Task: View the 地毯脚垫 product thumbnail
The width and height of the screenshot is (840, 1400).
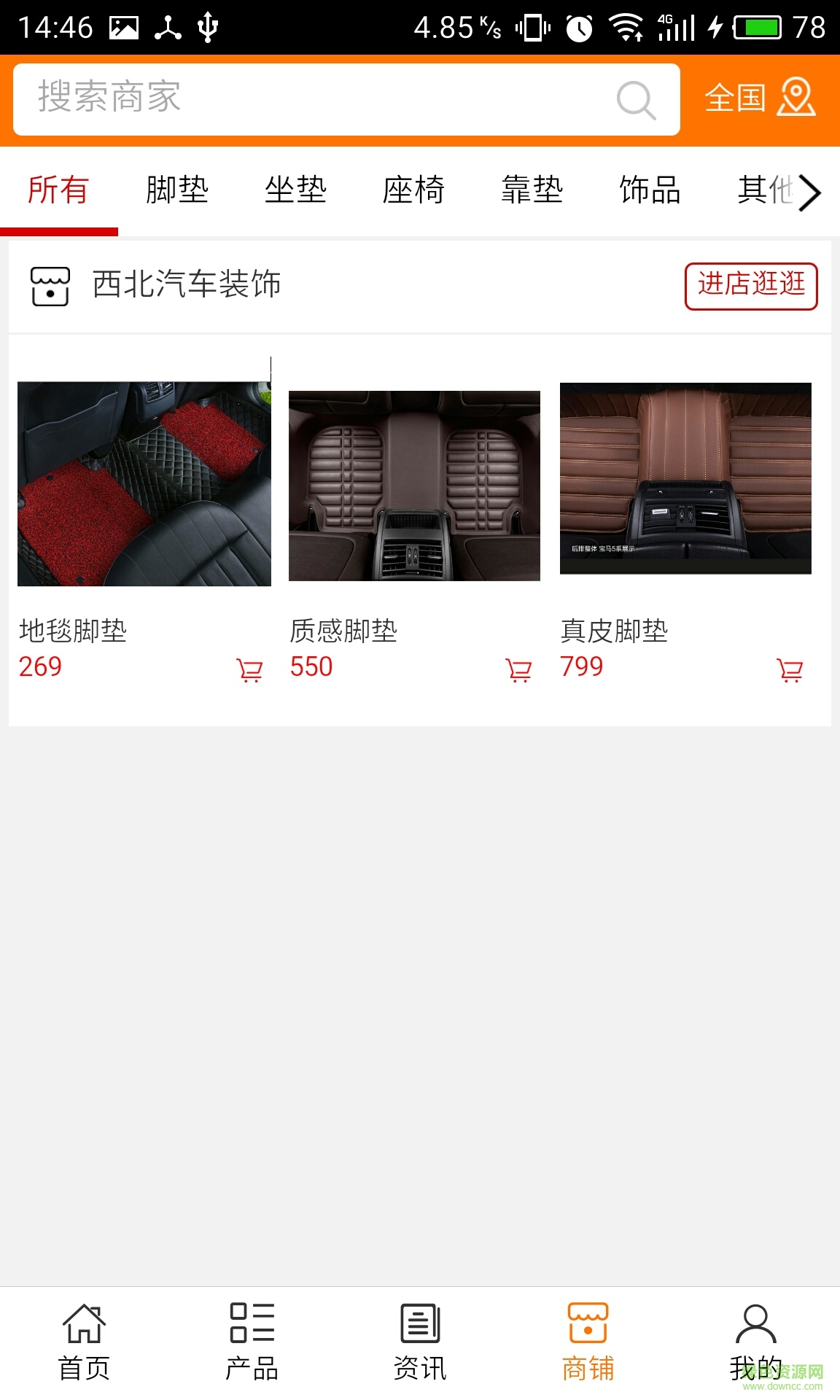Action: point(144,481)
